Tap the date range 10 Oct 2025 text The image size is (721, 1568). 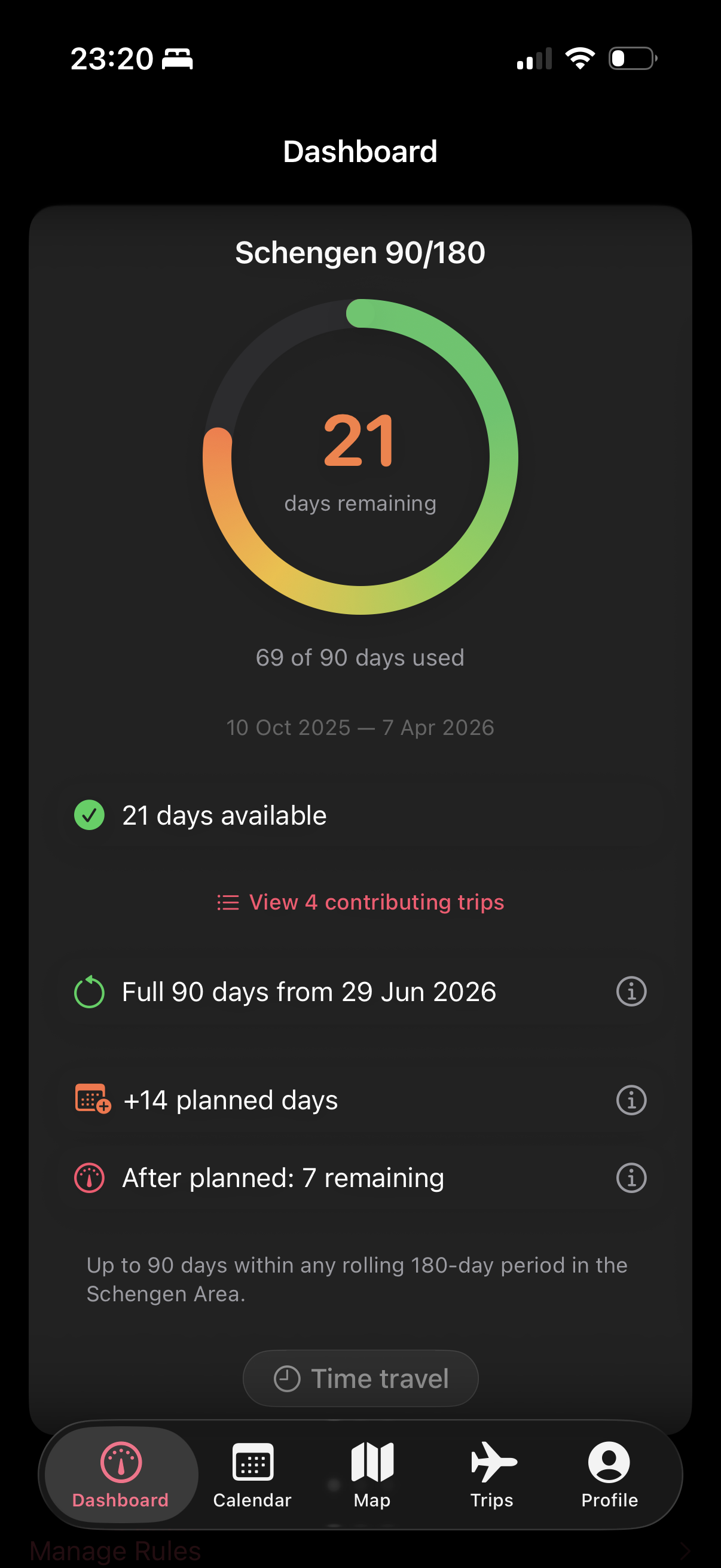[x=287, y=727]
